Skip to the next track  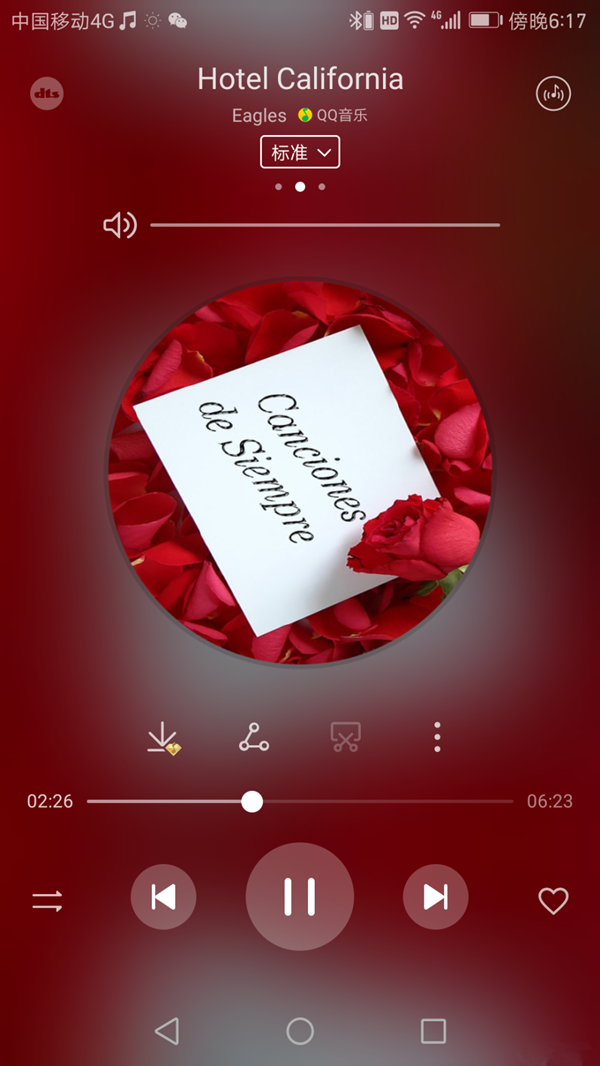click(x=435, y=897)
